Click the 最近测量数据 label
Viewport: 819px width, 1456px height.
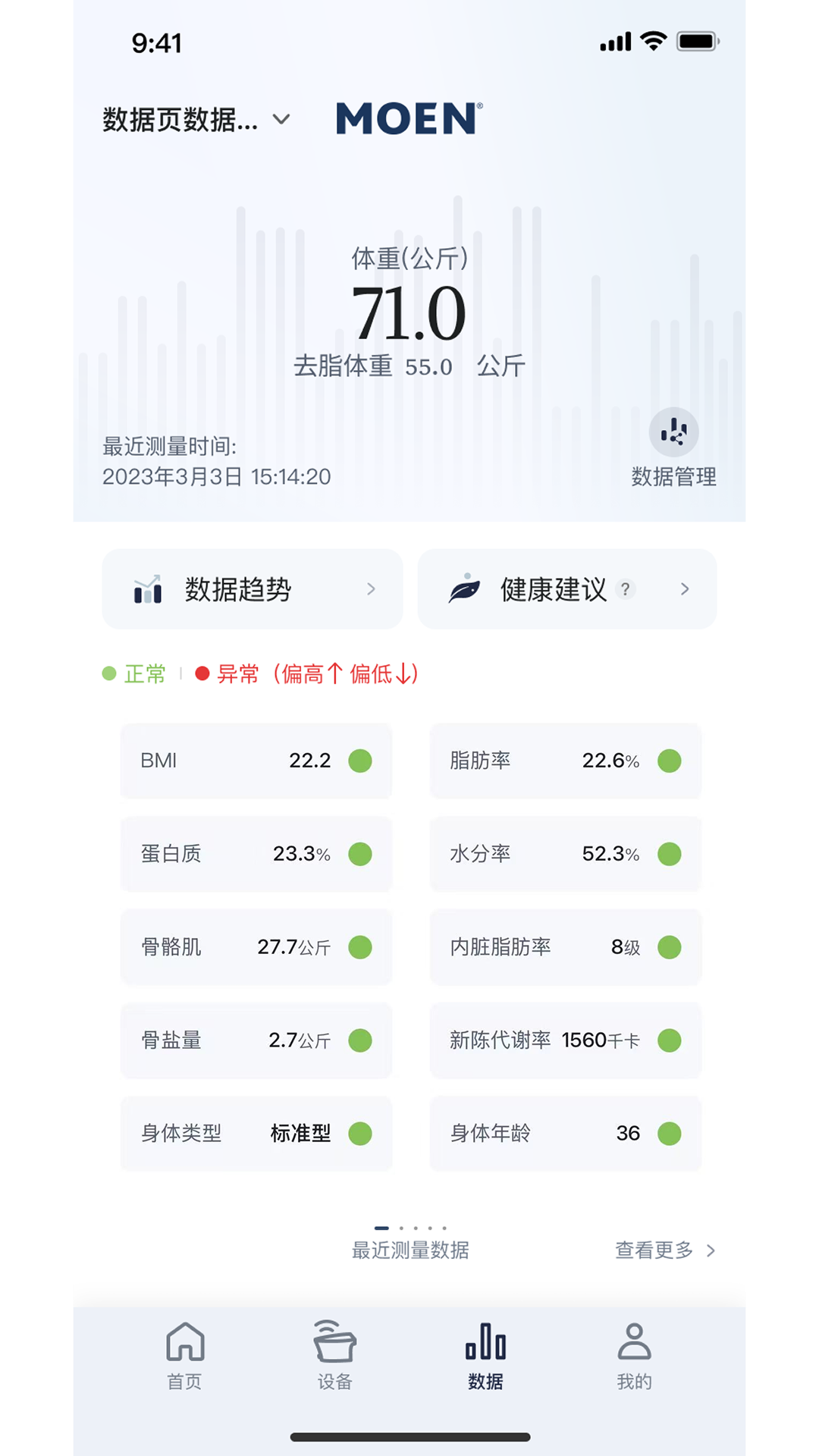pos(409,1250)
